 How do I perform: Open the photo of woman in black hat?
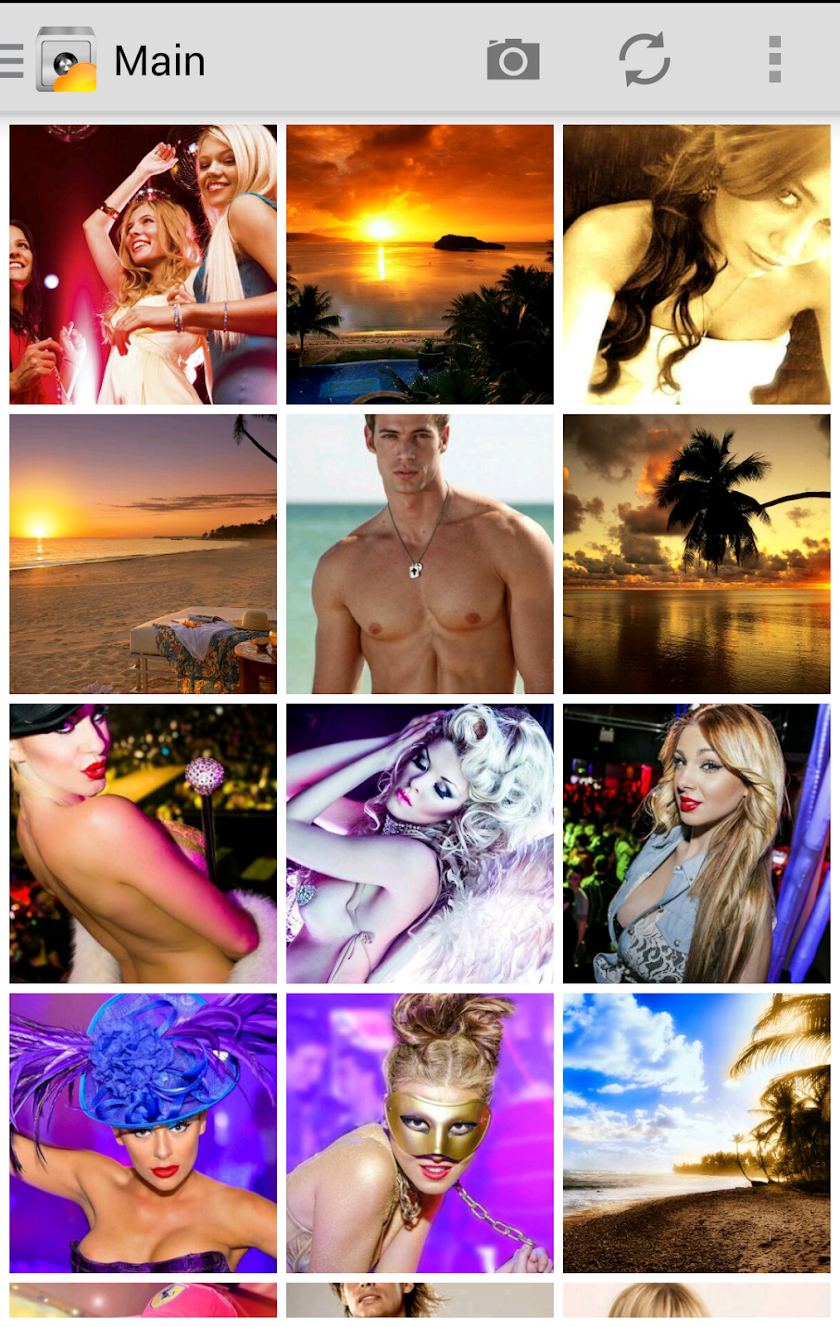[143, 843]
